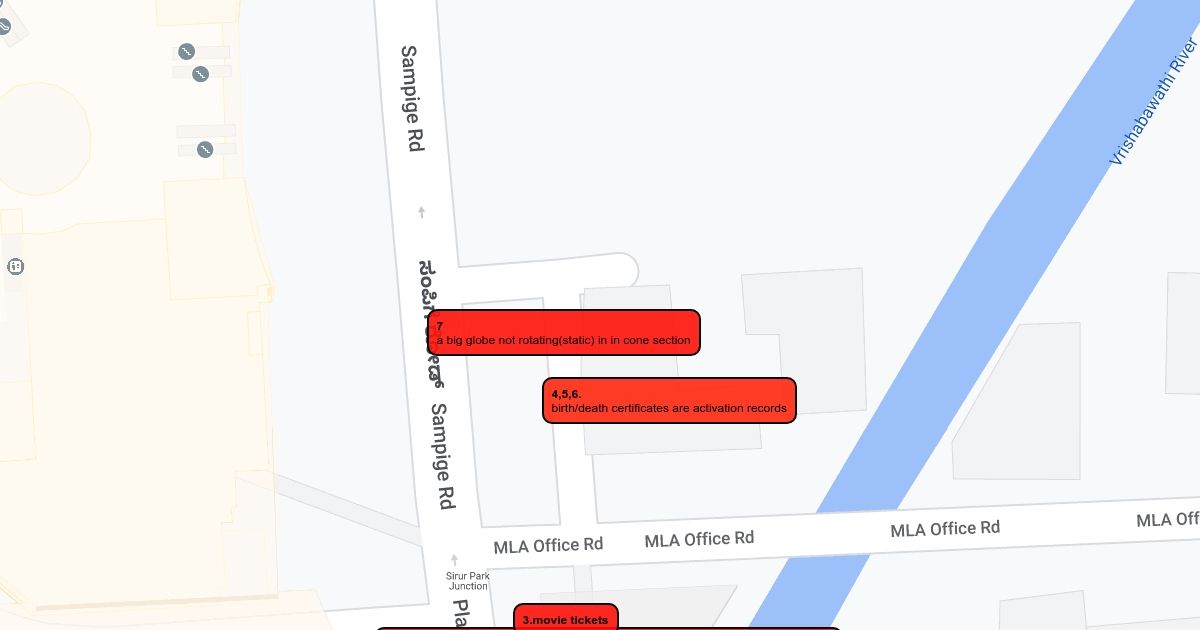Select the movie tickets marker
The height and width of the screenshot is (630, 1200).
pyautogui.click(x=566, y=618)
